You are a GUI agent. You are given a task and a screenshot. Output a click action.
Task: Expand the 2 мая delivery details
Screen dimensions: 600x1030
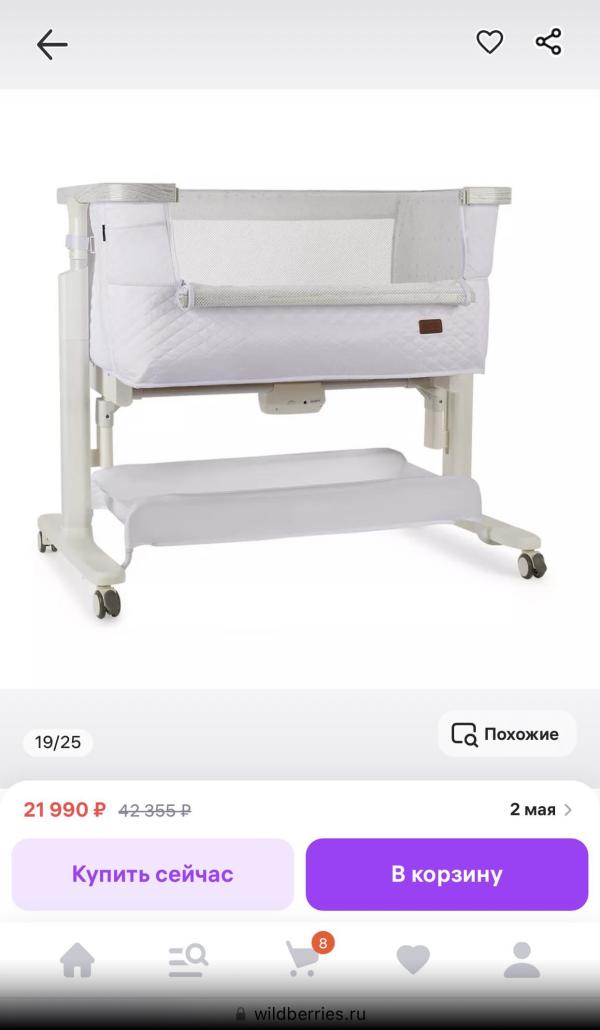tap(541, 810)
